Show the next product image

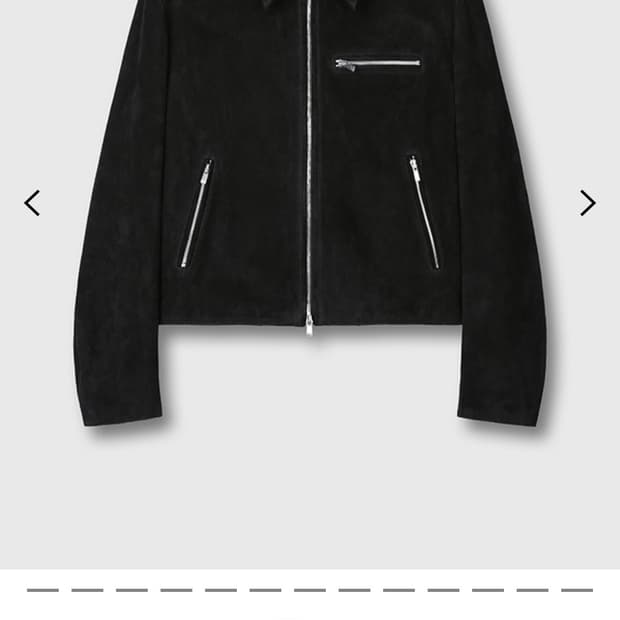click(587, 203)
